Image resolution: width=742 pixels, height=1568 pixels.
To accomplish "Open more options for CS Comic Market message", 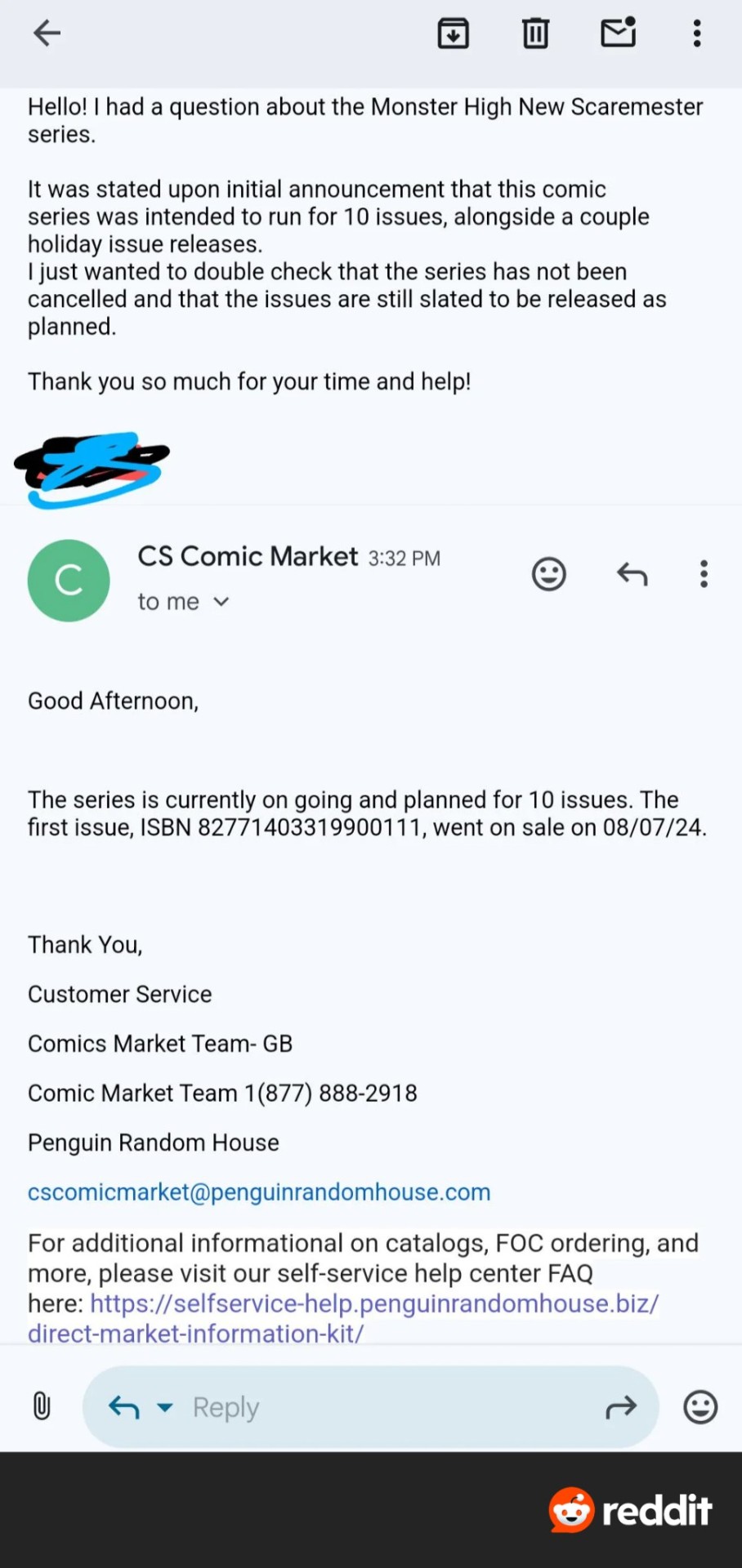I will 704,574.
